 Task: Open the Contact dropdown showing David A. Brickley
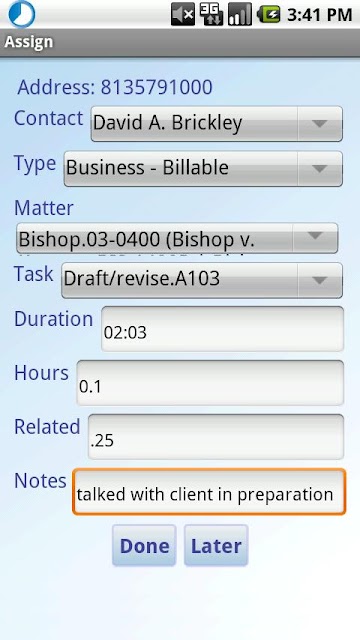(x=216, y=124)
